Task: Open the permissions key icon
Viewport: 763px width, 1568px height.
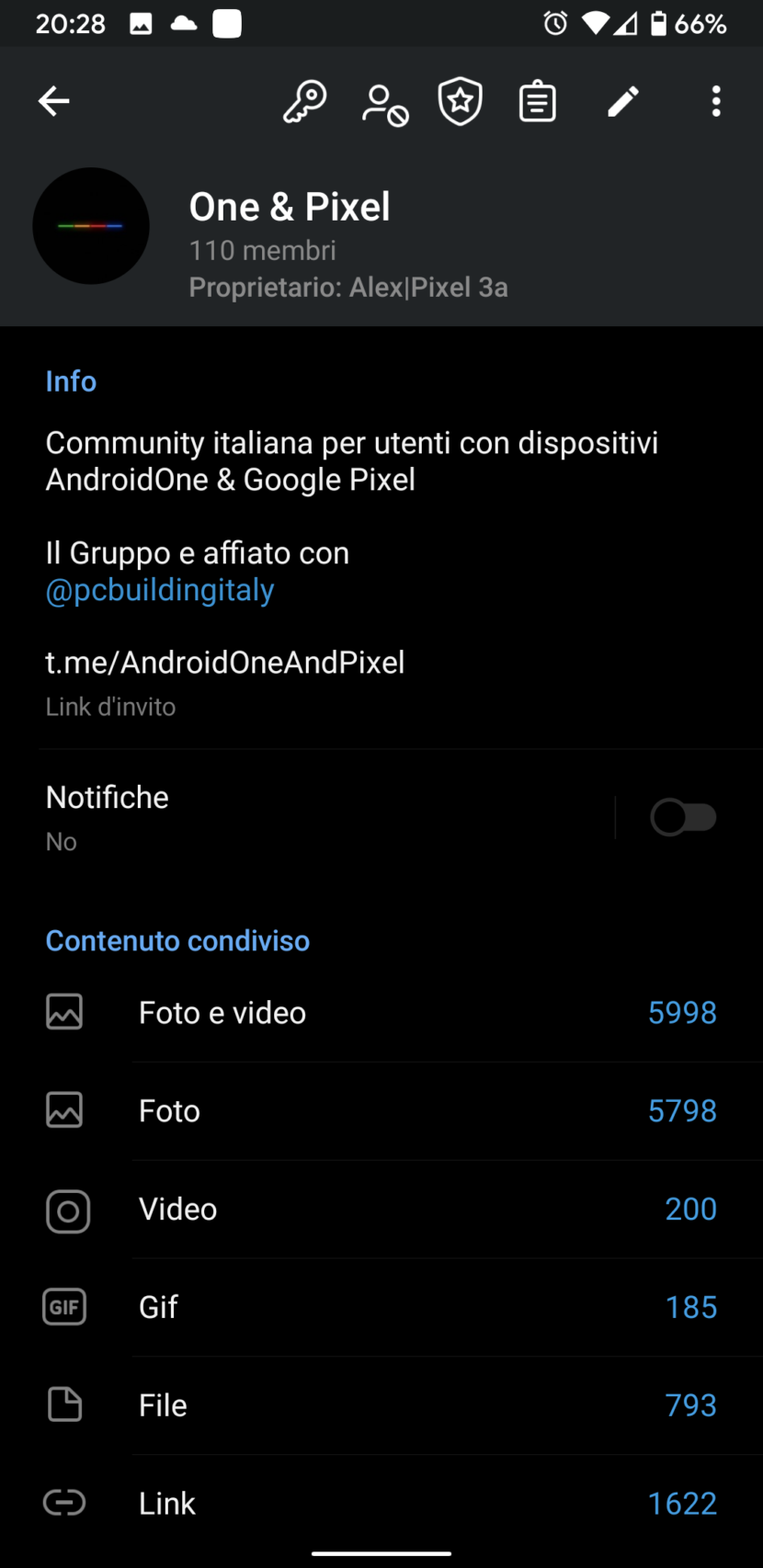Action: tap(304, 101)
